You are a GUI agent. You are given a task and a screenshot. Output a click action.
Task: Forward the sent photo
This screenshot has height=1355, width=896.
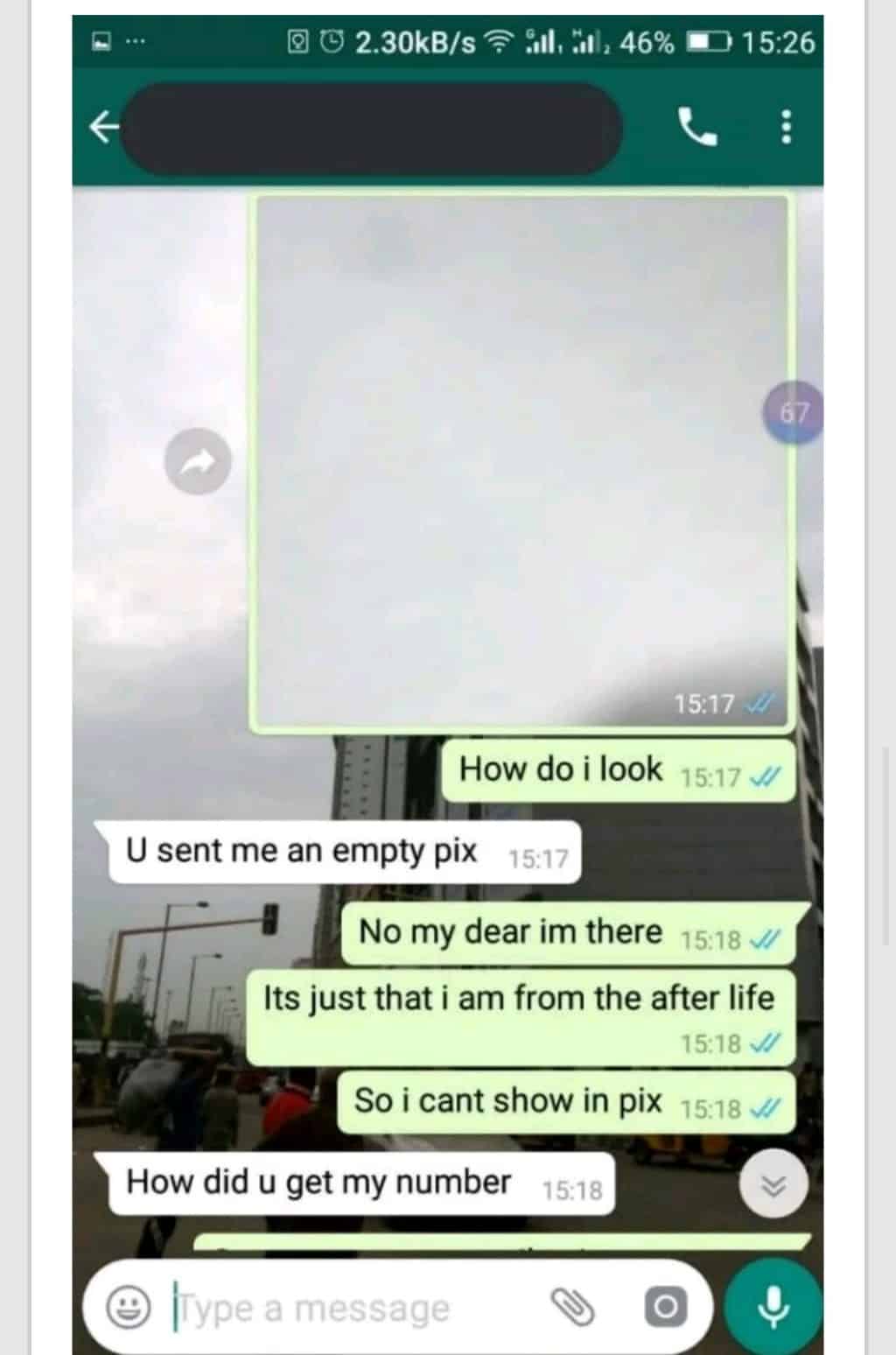point(198,461)
